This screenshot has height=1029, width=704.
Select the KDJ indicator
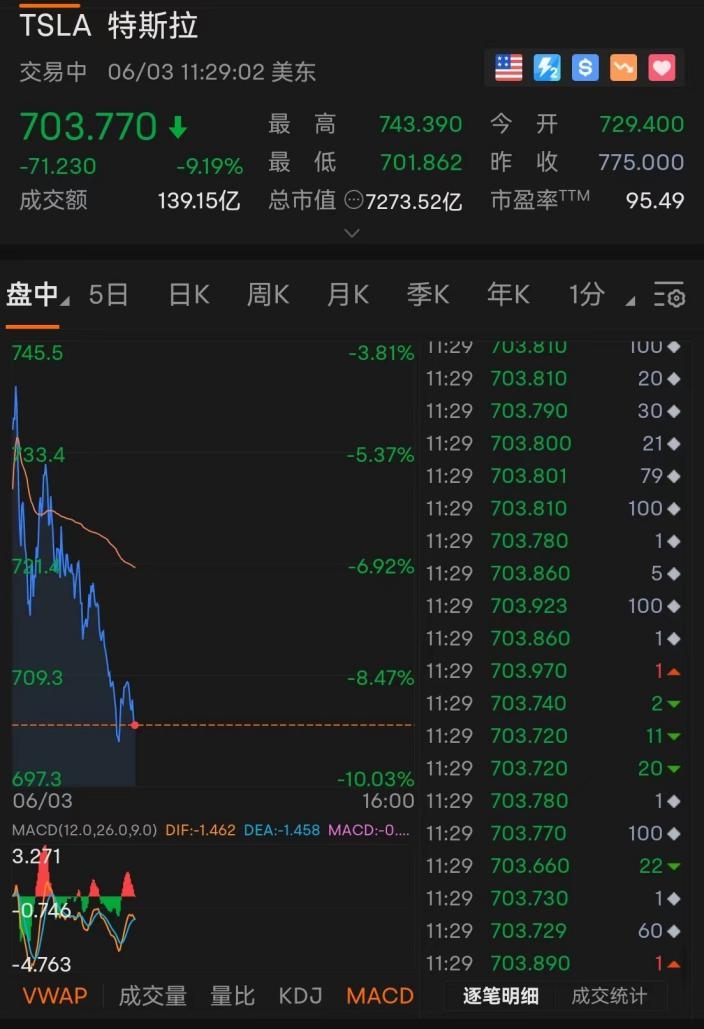tap(300, 996)
